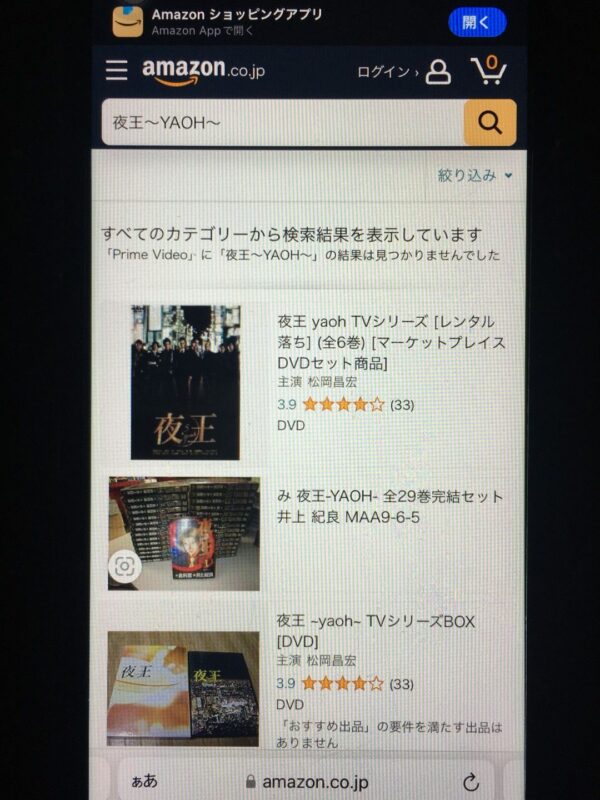Image resolution: width=600 pixels, height=800 pixels.
Task: Tap ログイン to sign in
Action: click(x=387, y=72)
